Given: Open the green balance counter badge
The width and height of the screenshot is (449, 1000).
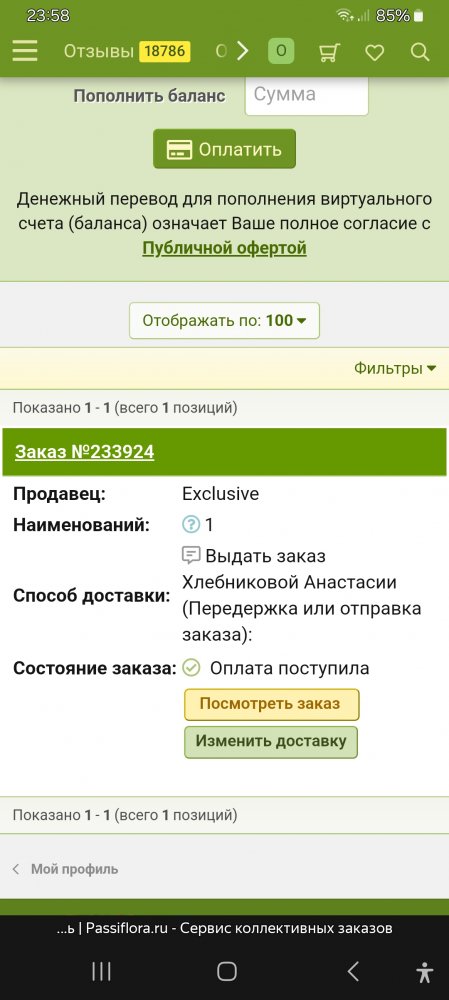Looking at the screenshot, I should 281,52.
